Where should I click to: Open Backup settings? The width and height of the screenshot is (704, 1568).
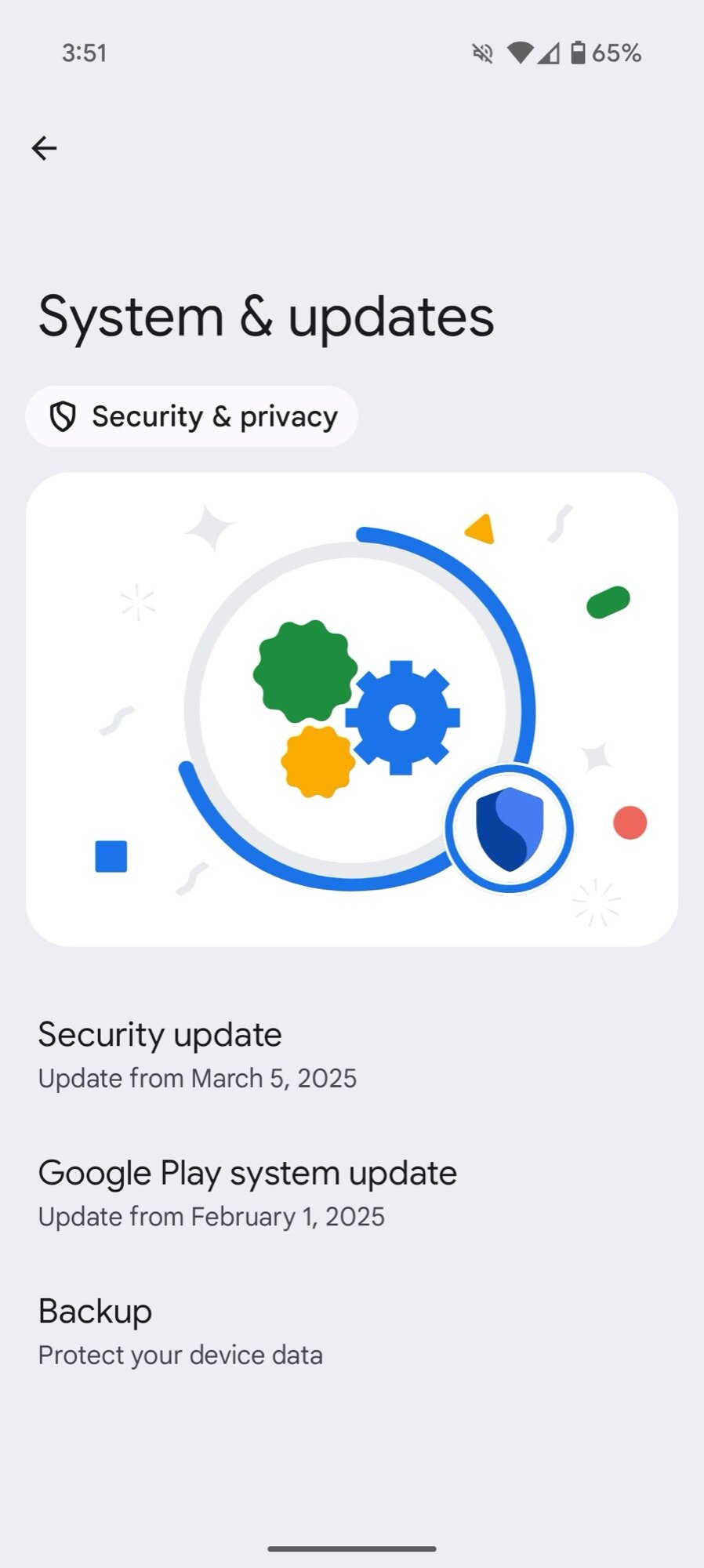[180, 1330]
